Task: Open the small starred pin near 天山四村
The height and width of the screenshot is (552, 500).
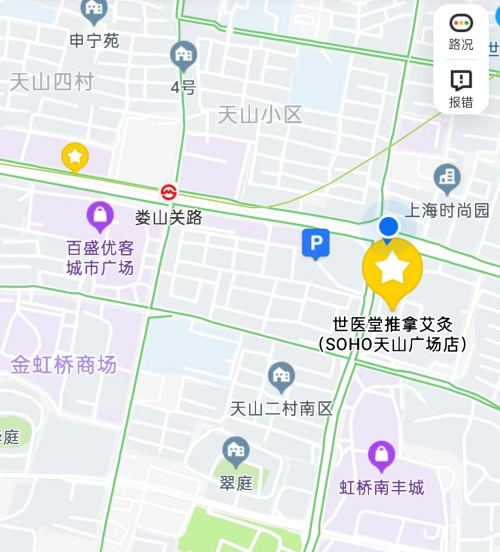Action: pyautogui.click(x=75, y=158)
